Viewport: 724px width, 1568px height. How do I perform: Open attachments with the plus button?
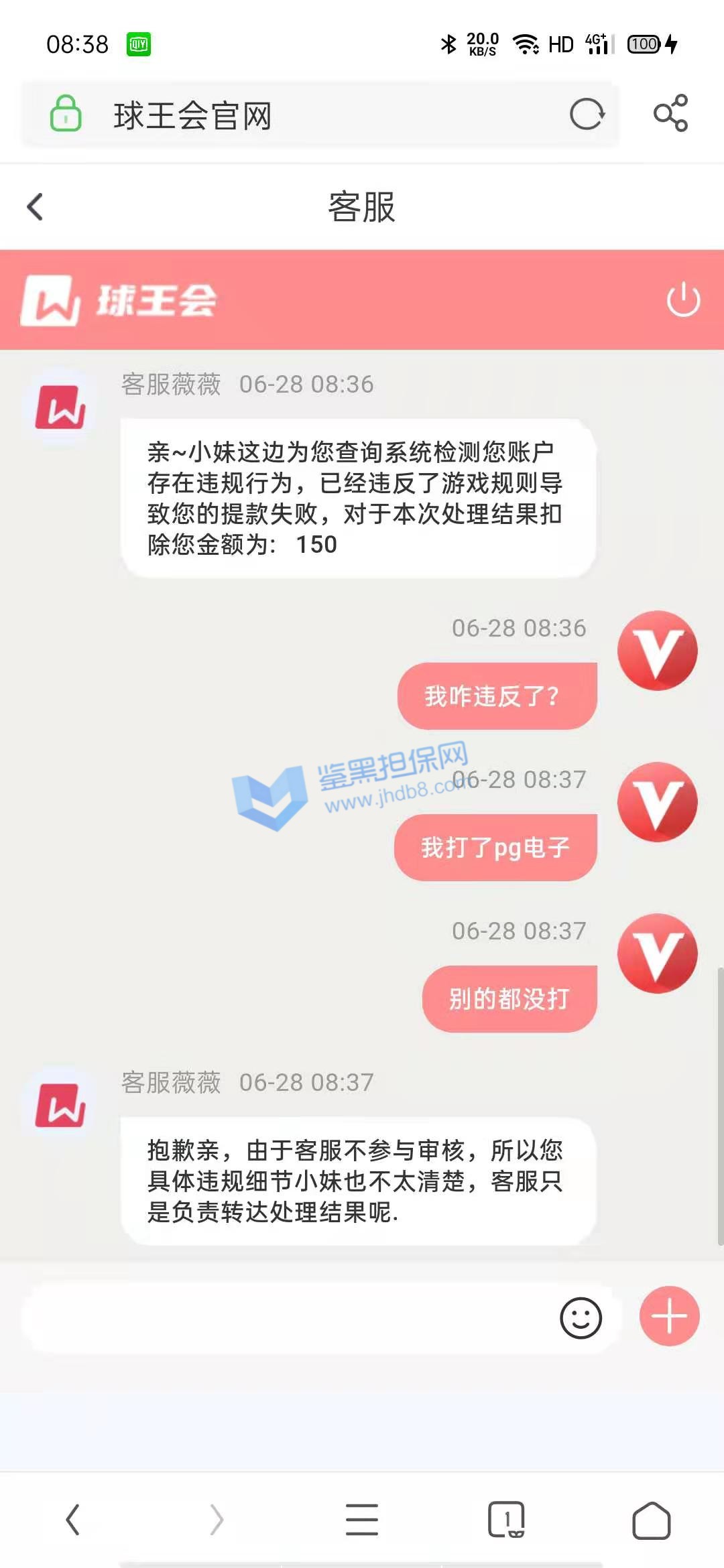[669, 1316]
